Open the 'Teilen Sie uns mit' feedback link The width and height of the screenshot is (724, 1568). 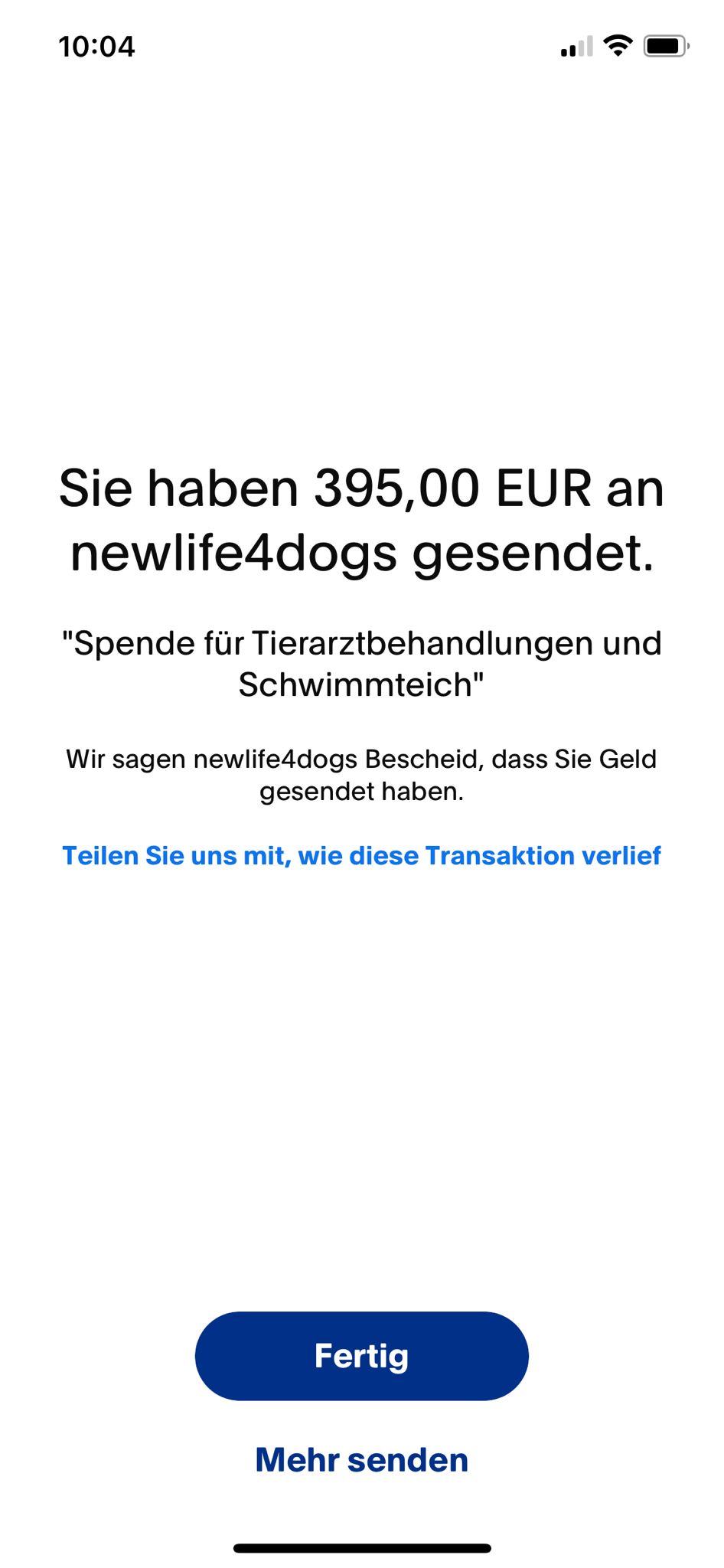pos(361,855)
